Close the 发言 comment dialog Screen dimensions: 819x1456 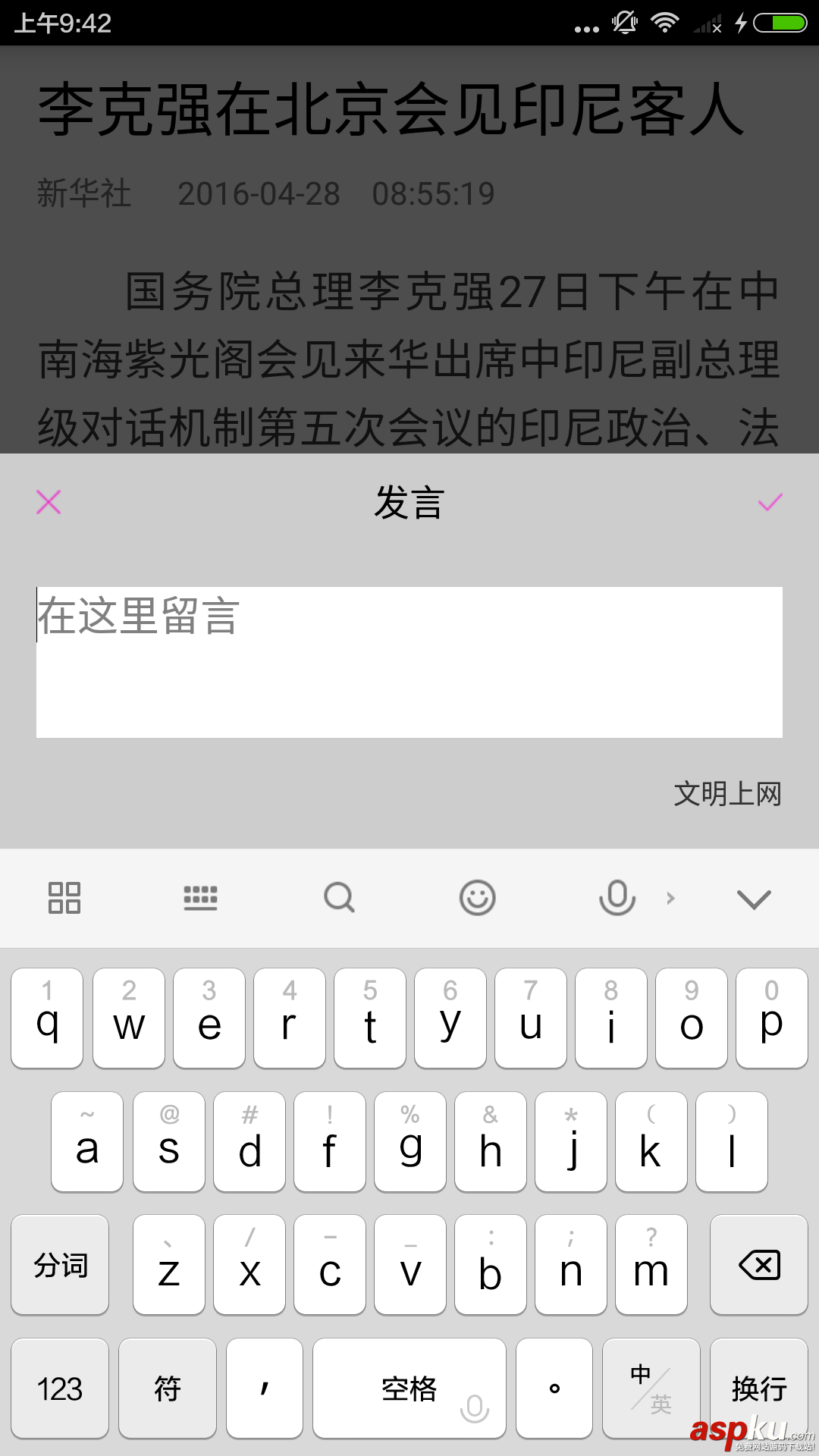[x=49, y=502]
